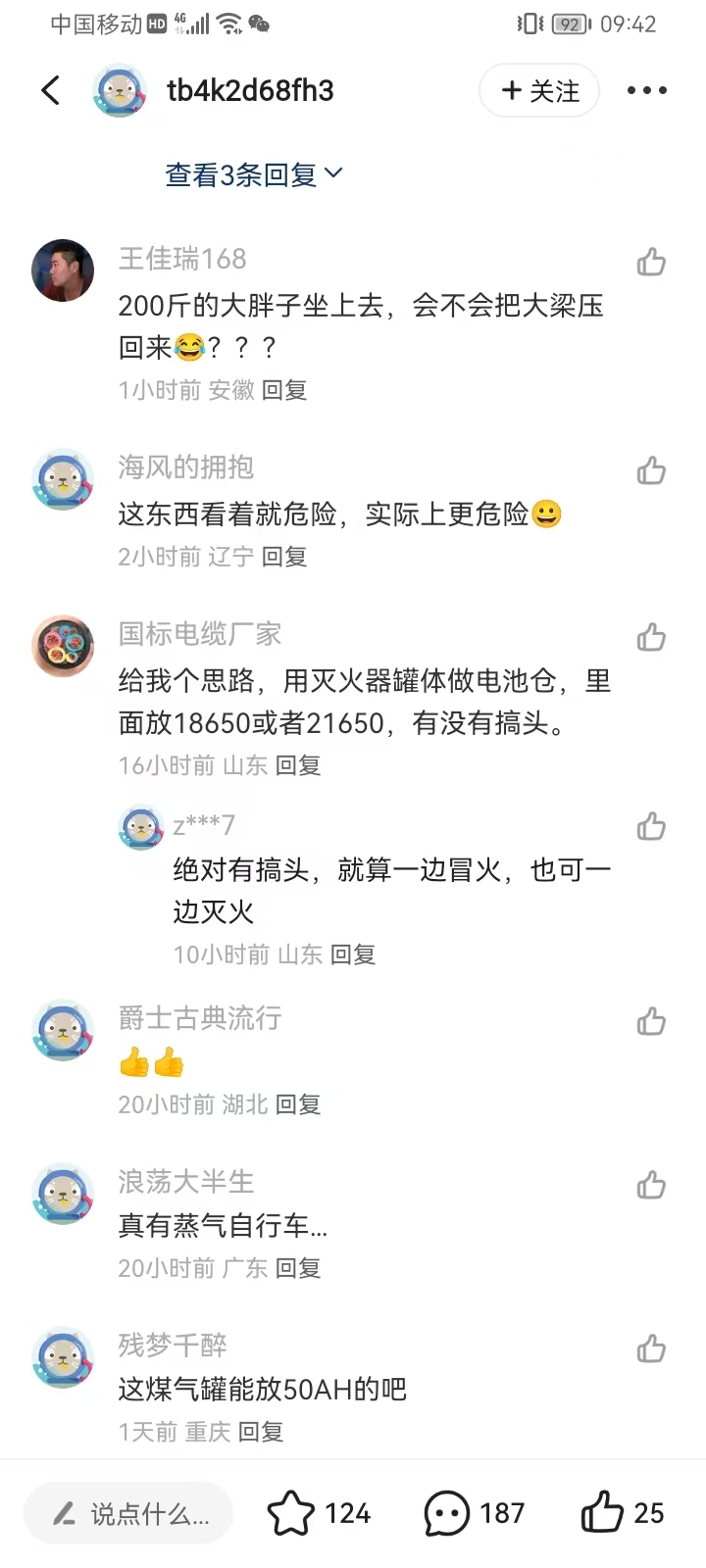Tap the 说点什么 comment input box
The height and width of the screenshot is (1568, 706).
coord(129,1514)
